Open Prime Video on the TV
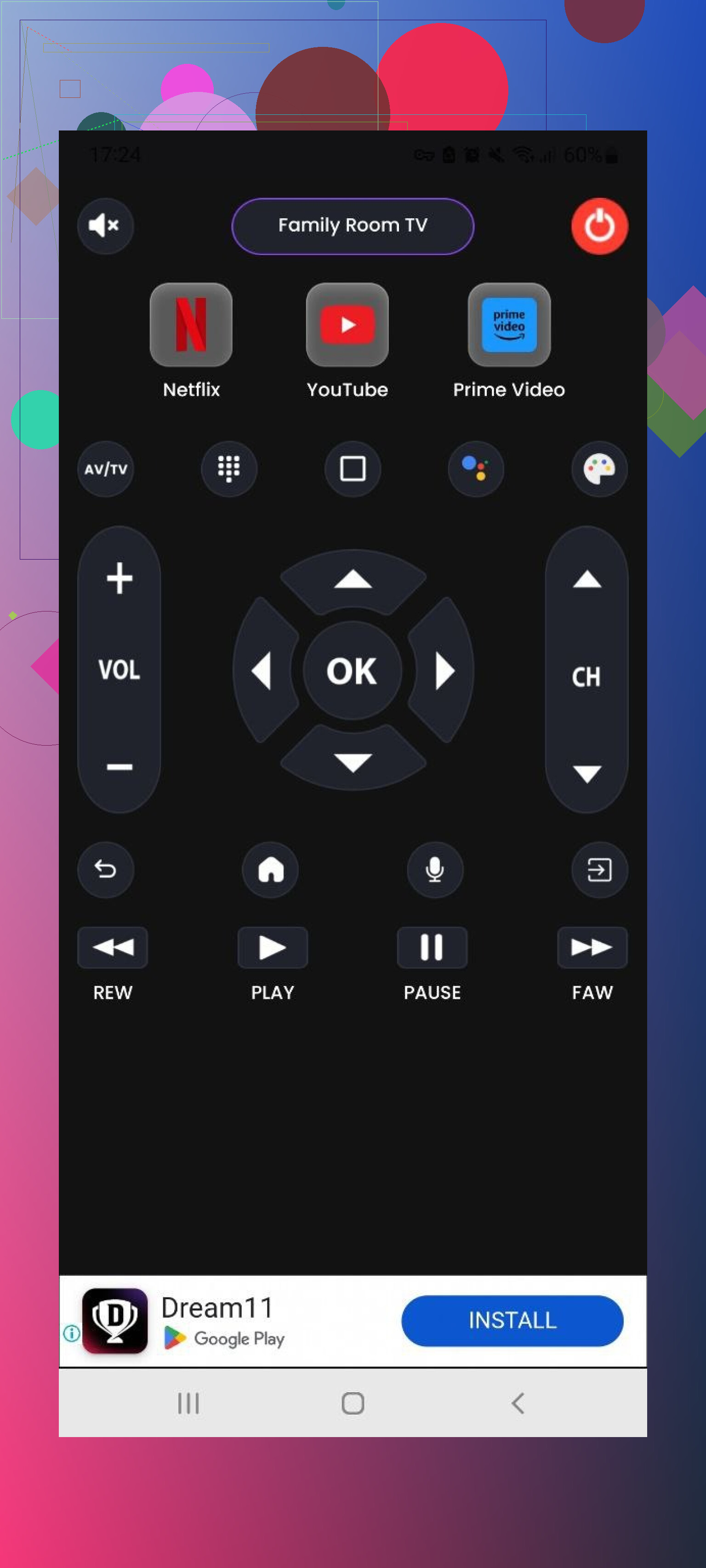This screenshot has height=1568, width=706. pyautogui.click(x=509, y=324)
